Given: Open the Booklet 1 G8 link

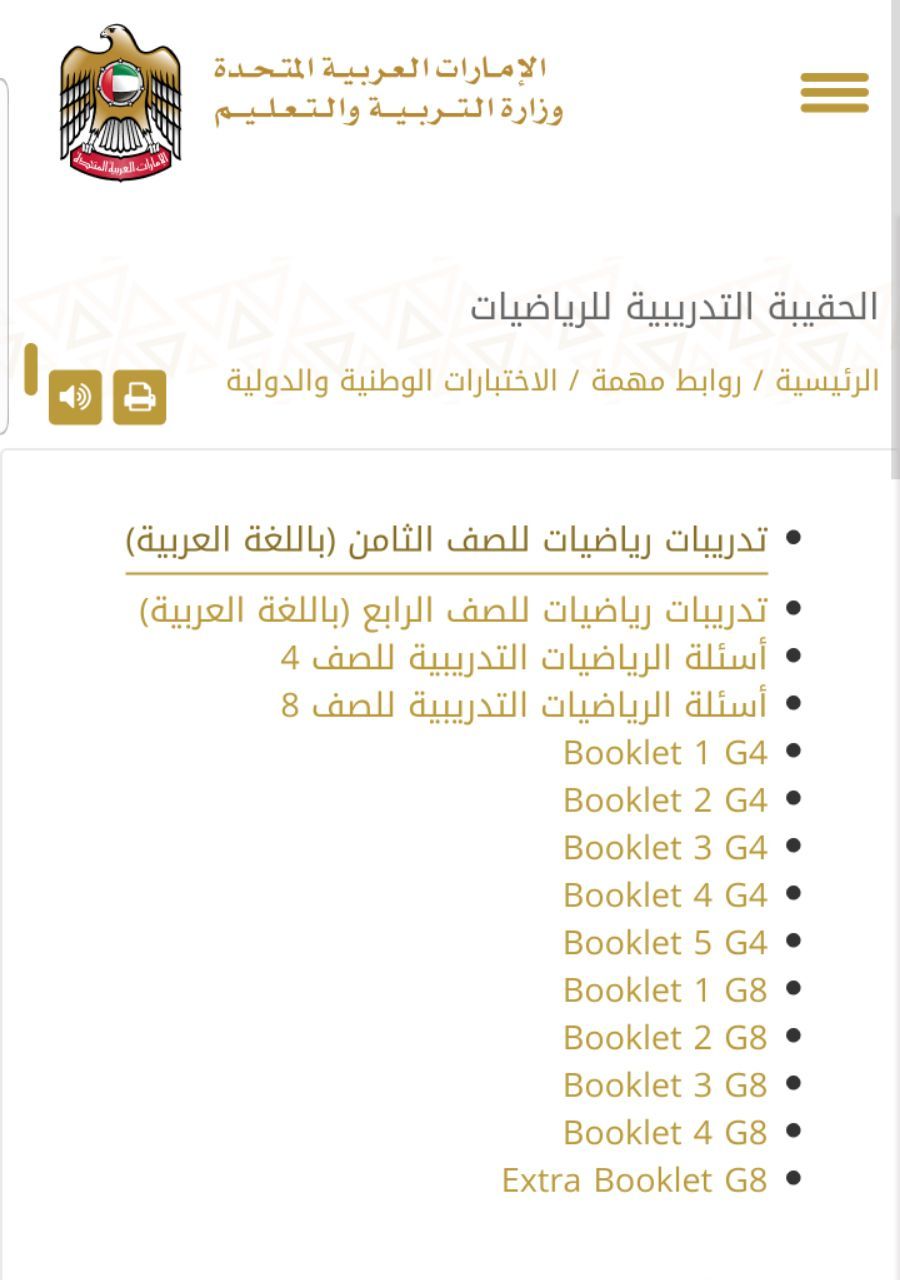Looking at the screenshot, I should (x=665, y=990).
